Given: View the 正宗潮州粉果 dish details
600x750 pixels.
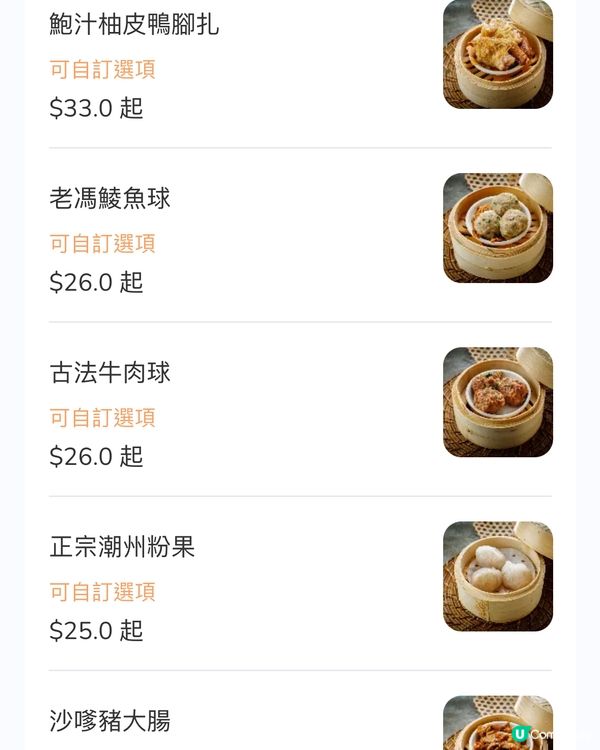Looking at the screenshot, I should [x=122, y=547].
